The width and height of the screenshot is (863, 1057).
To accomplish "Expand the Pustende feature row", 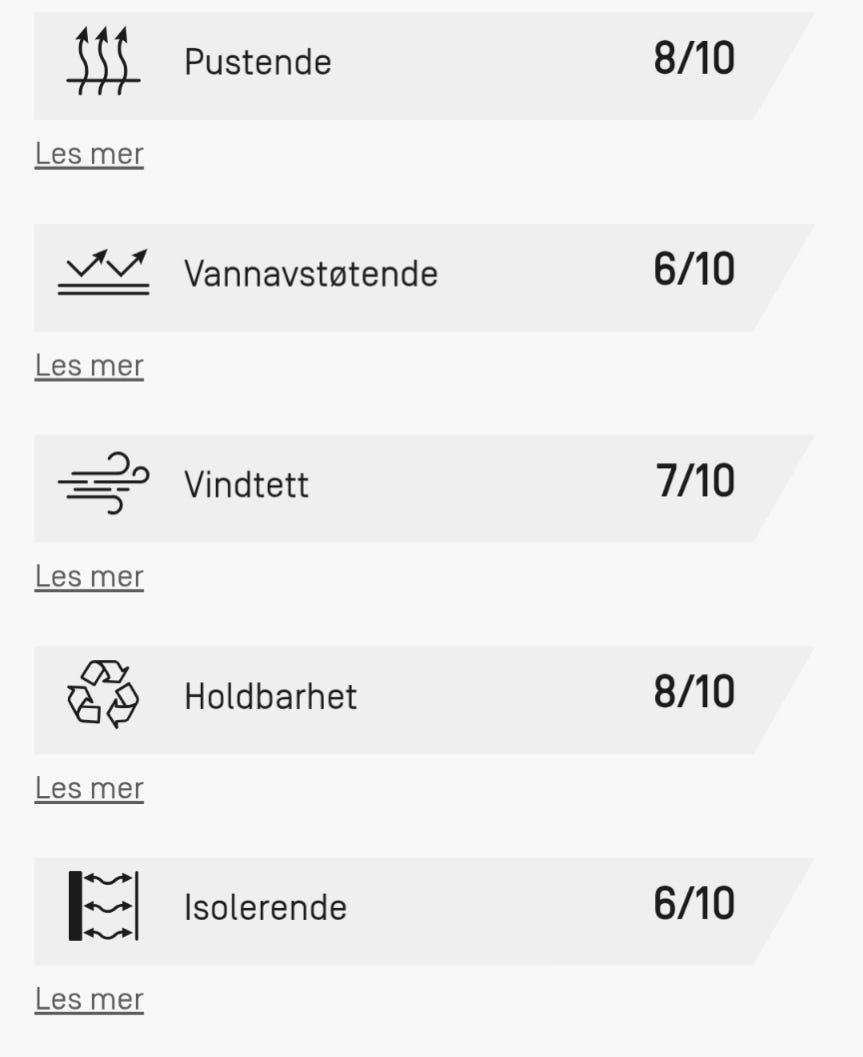I will (x=400, y=62).
